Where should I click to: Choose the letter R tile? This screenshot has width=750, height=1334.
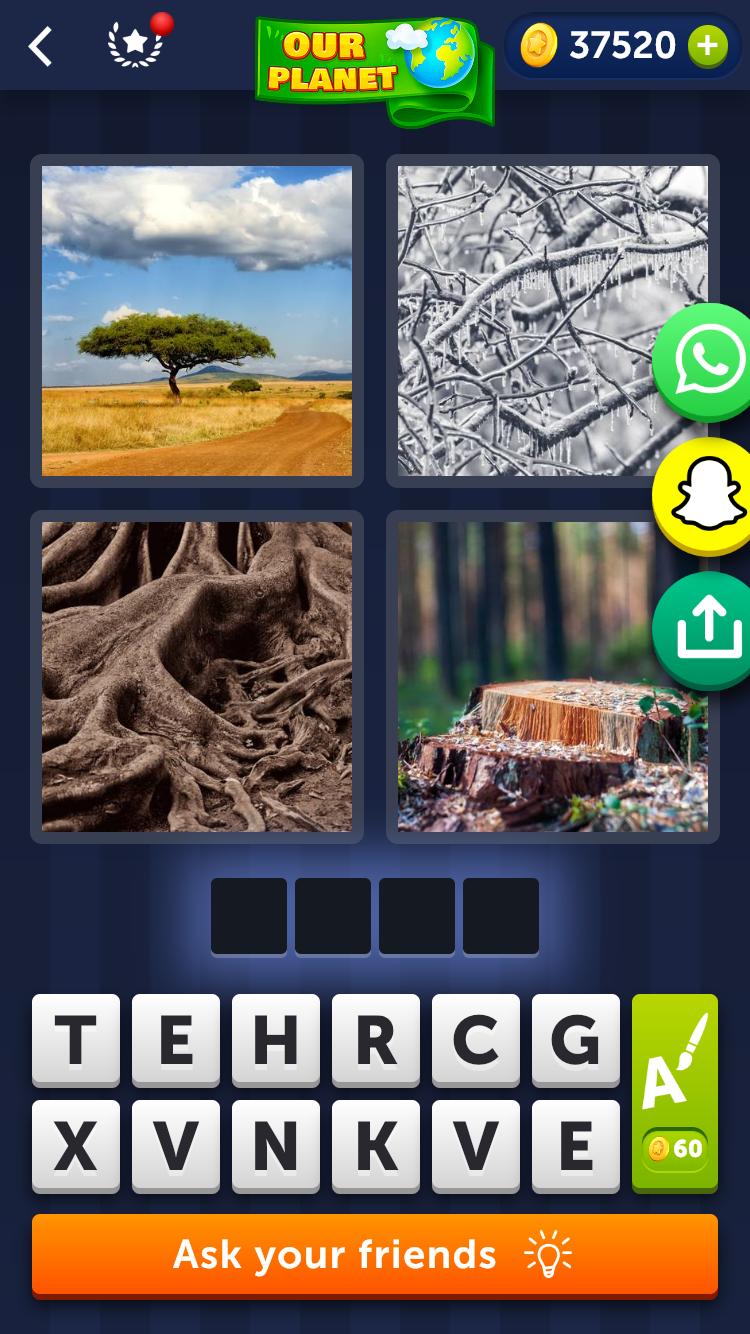(376, 1040)
